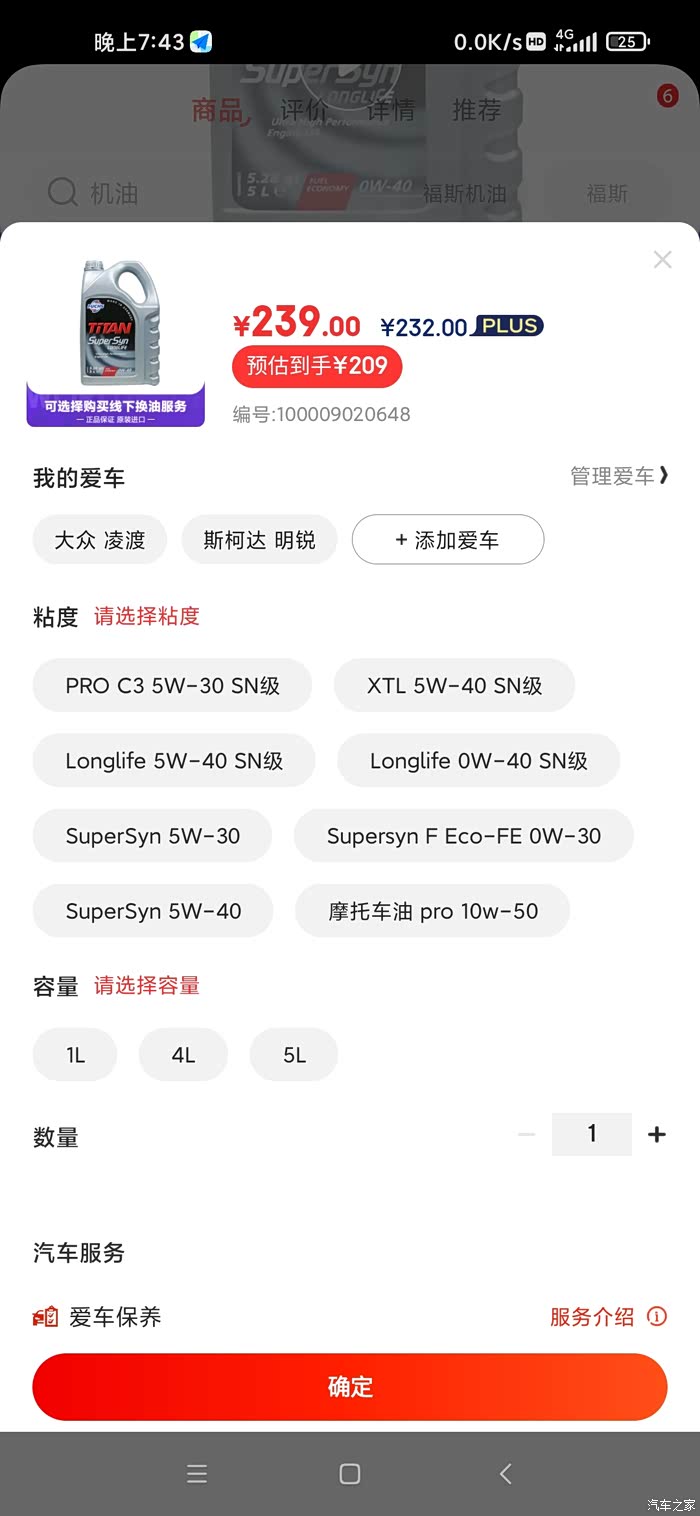
Task: Confirm selection with 确定
Action: [x=350, y=1387]
